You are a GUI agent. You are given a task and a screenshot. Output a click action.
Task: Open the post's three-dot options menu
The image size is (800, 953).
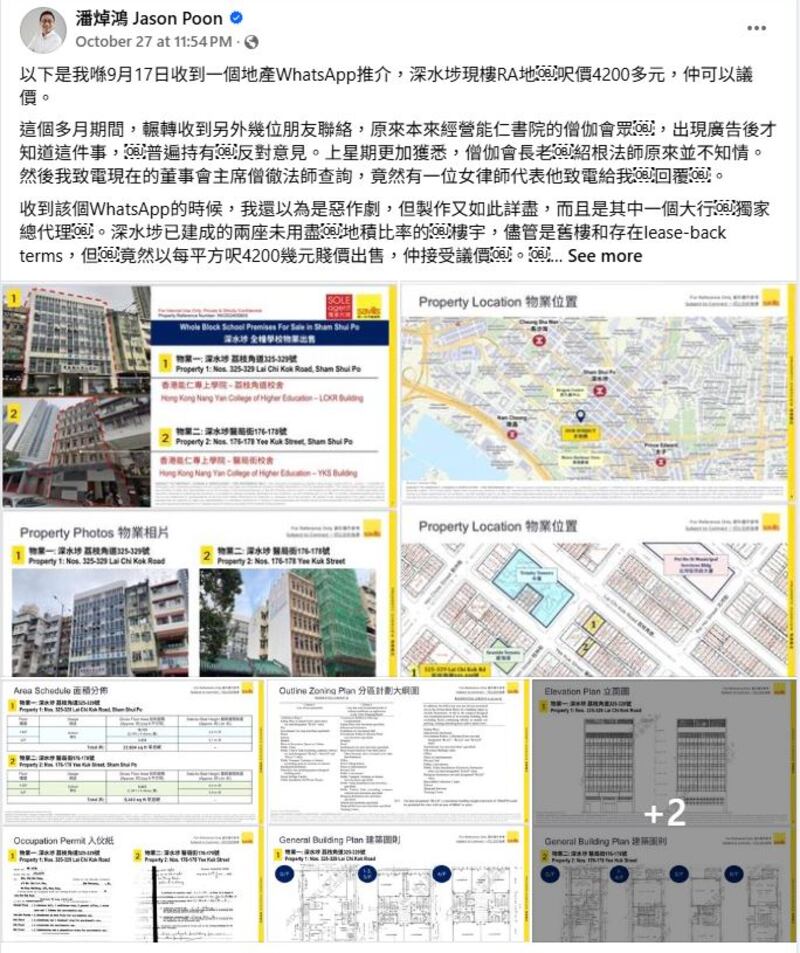click(756, 28)
